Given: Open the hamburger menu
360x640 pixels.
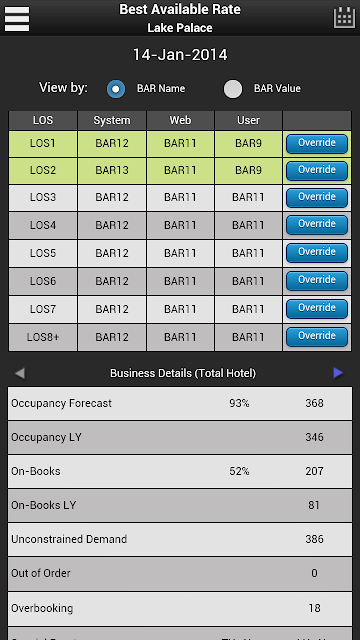Looking at the screenshot, I should tap(17, 19).
